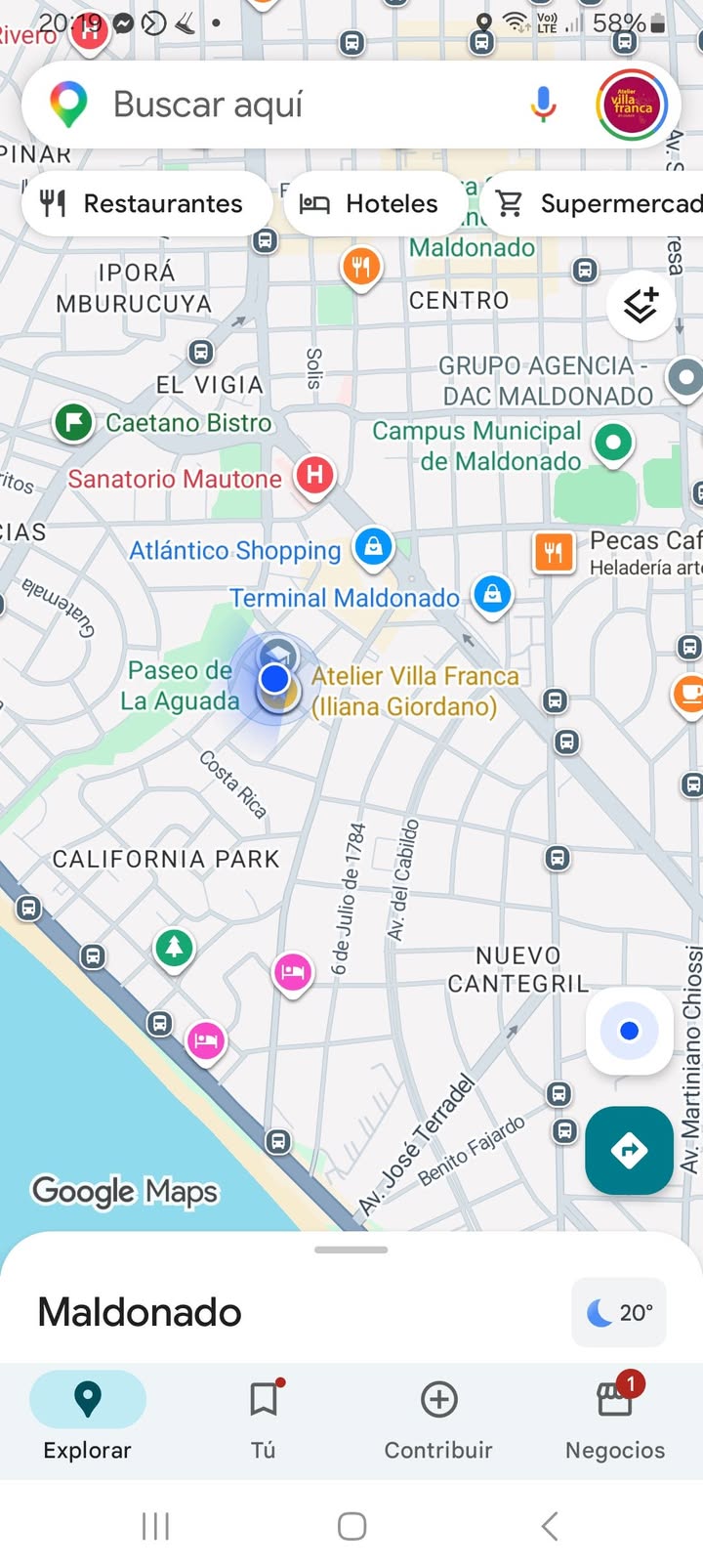Go back with the system back button
703x1568 pixels.
click(550, 1525)
